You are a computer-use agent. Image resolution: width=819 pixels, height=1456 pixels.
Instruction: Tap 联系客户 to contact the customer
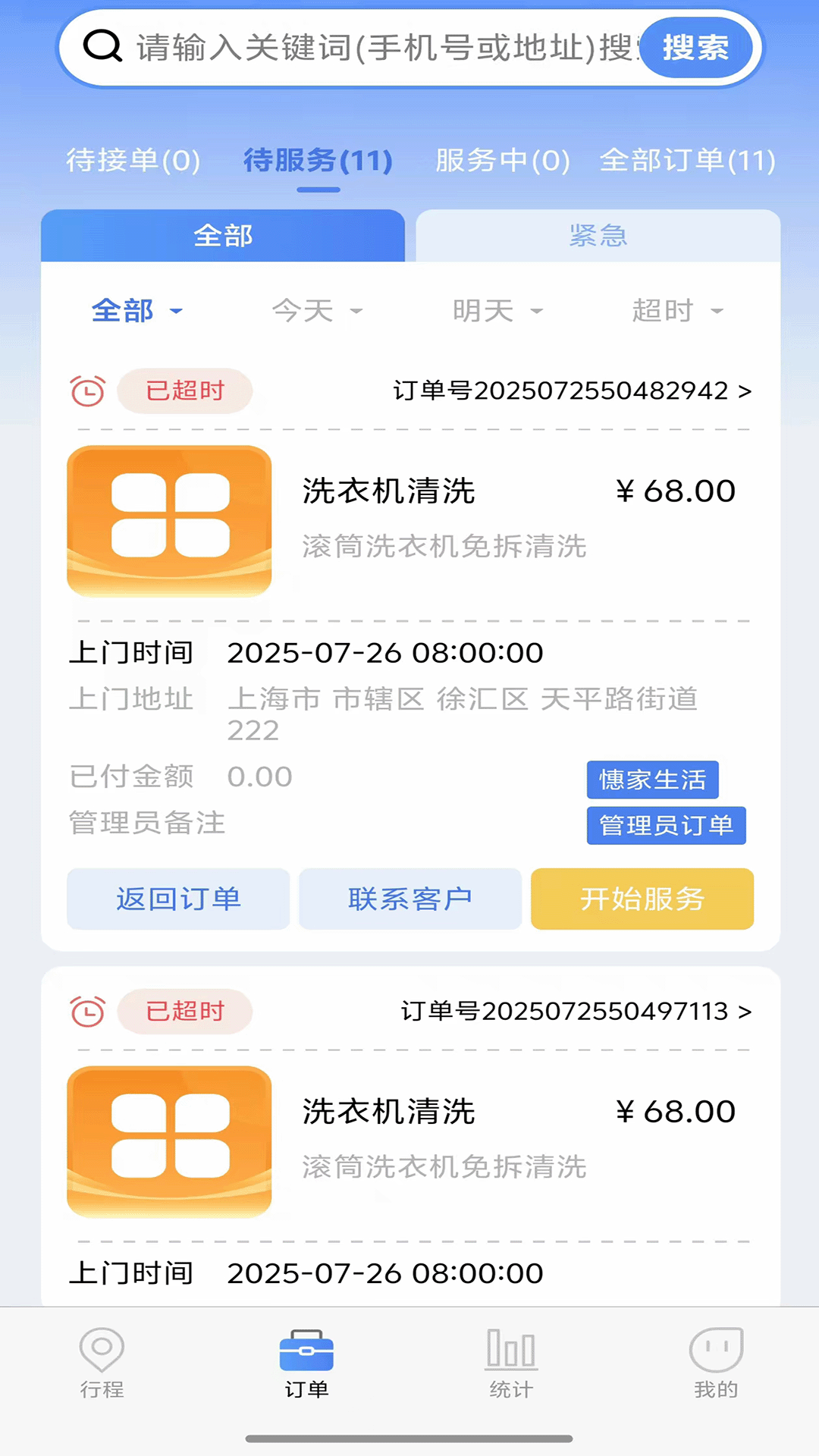(x=409, y=899)
